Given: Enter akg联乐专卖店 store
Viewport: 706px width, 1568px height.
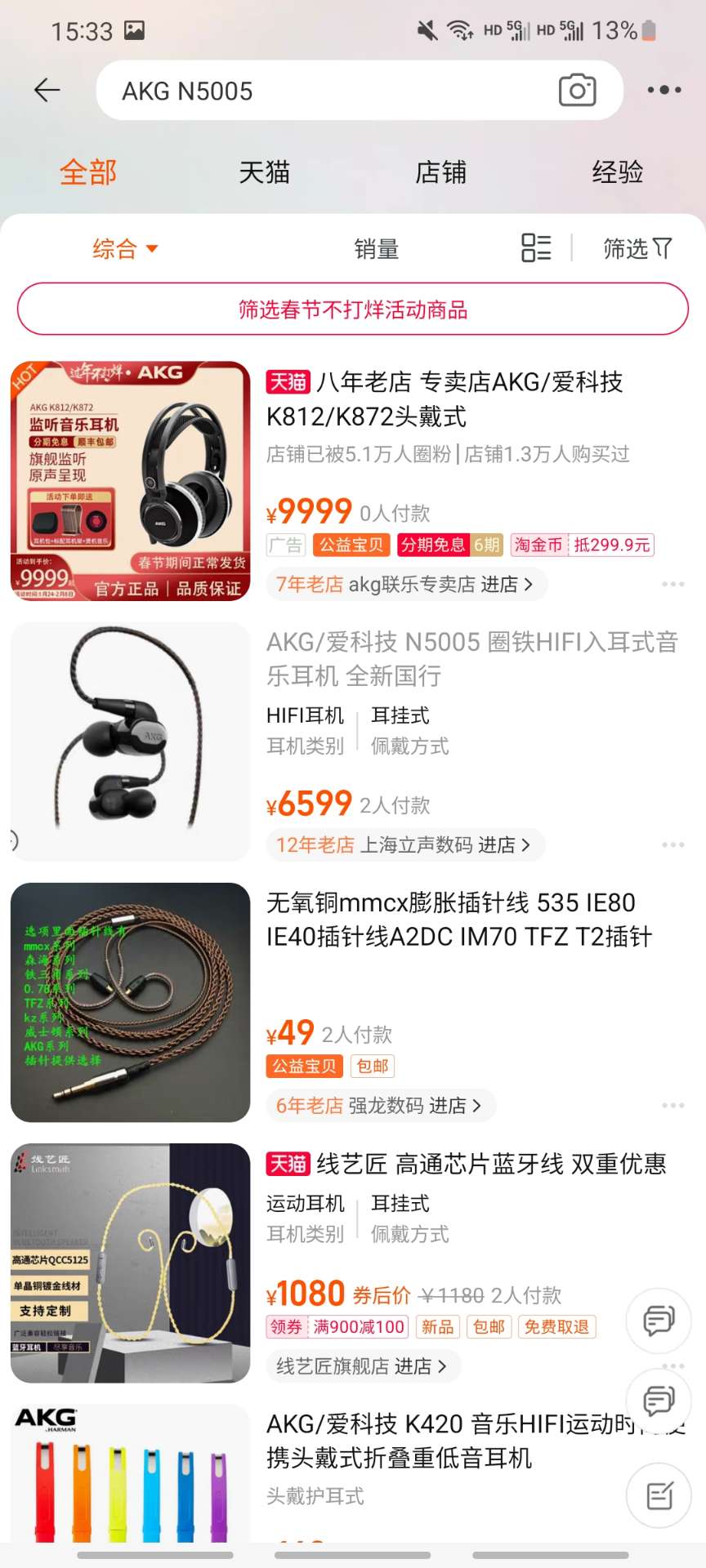Looking at the screenshot, I should point(405,585).
